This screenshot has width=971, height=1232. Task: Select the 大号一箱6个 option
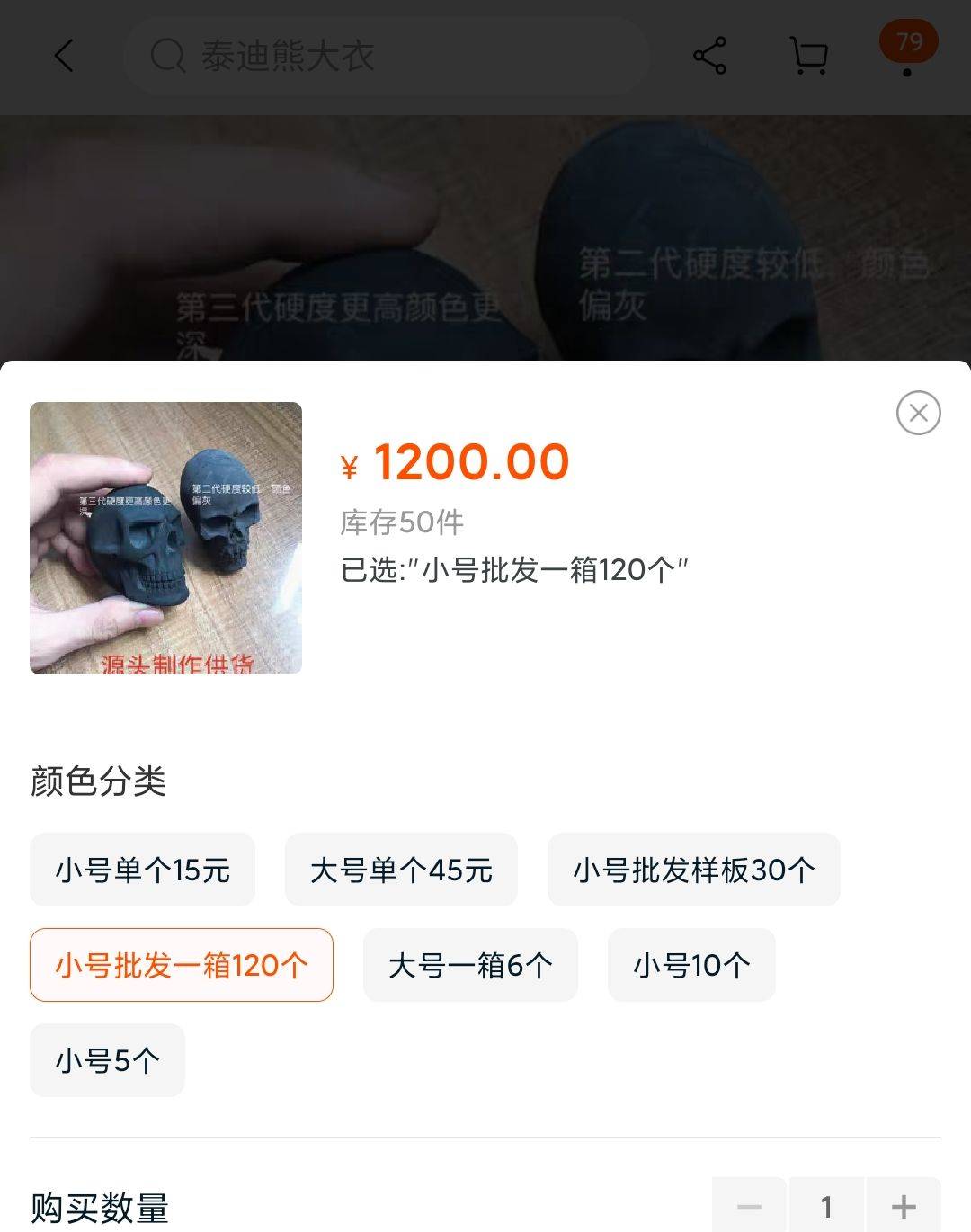click(x=470, y=965)
